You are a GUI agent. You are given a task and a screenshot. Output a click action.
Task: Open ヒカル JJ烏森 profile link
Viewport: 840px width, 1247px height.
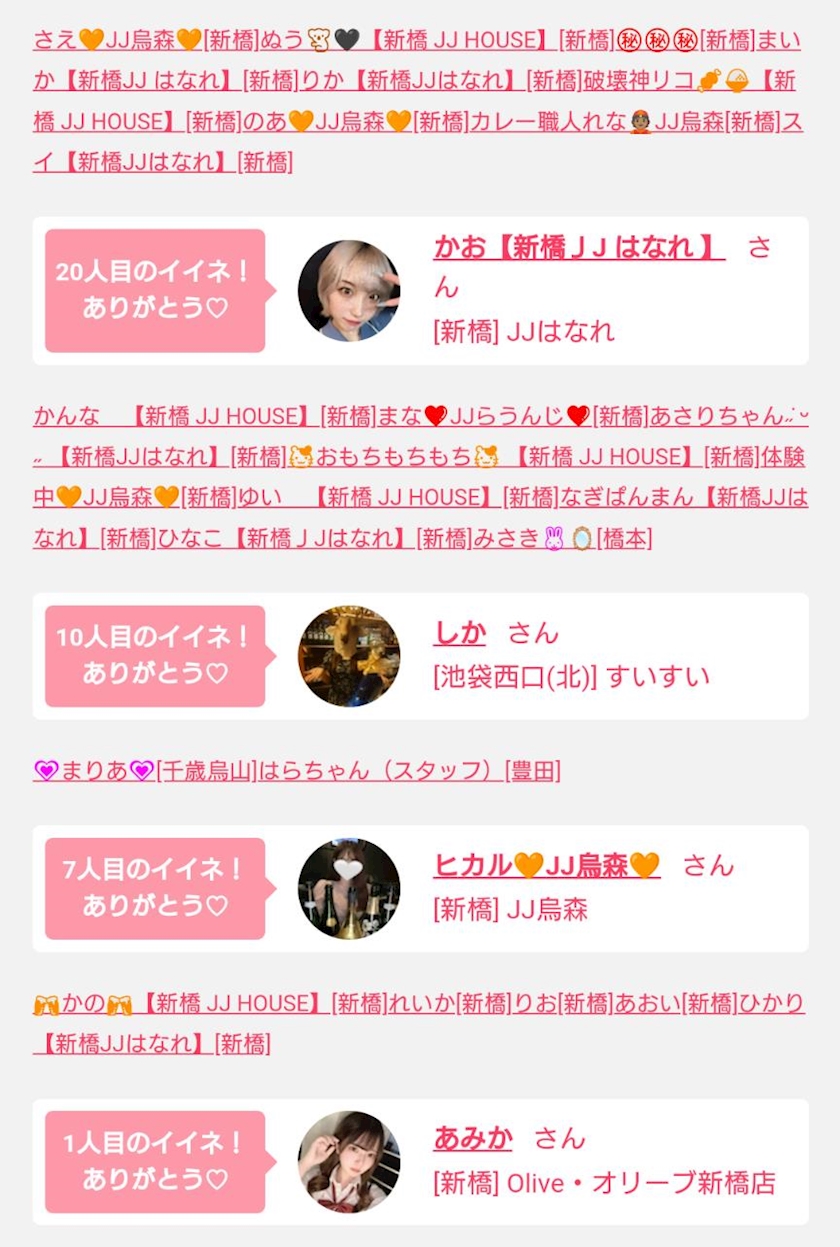click(x=547, y=865)
